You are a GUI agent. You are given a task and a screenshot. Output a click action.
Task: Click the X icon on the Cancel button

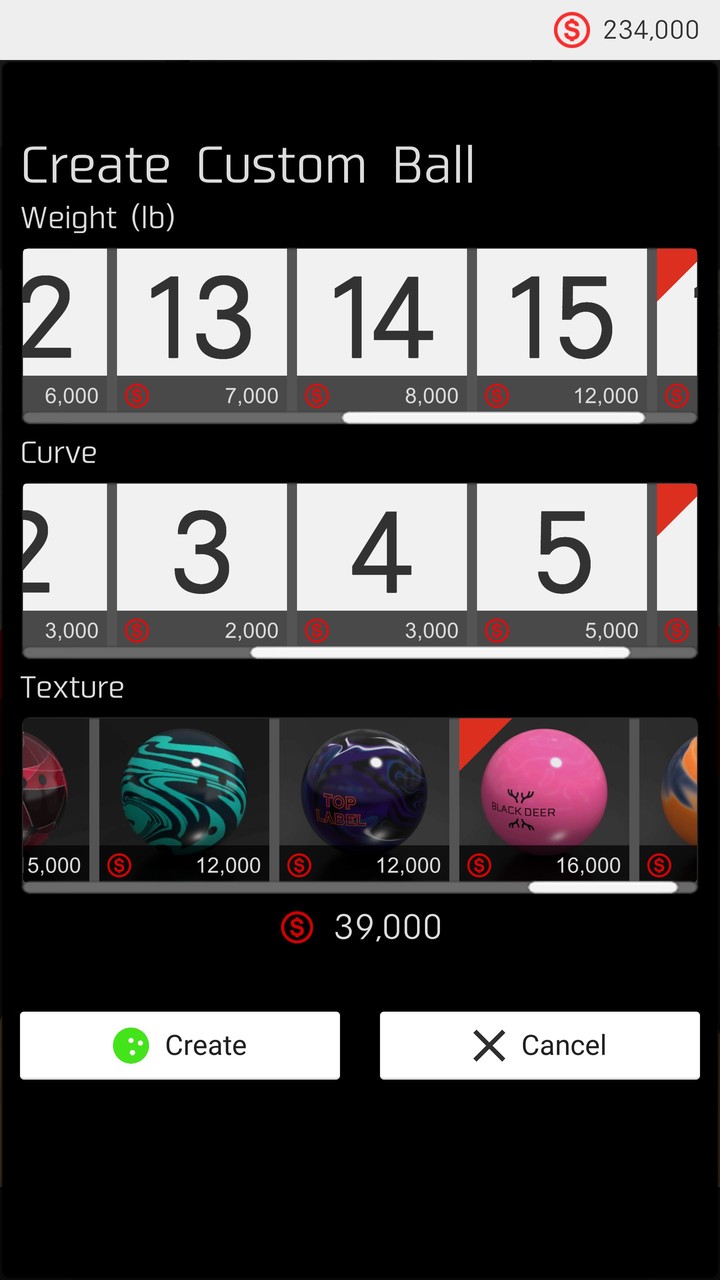pos(488,1045)
